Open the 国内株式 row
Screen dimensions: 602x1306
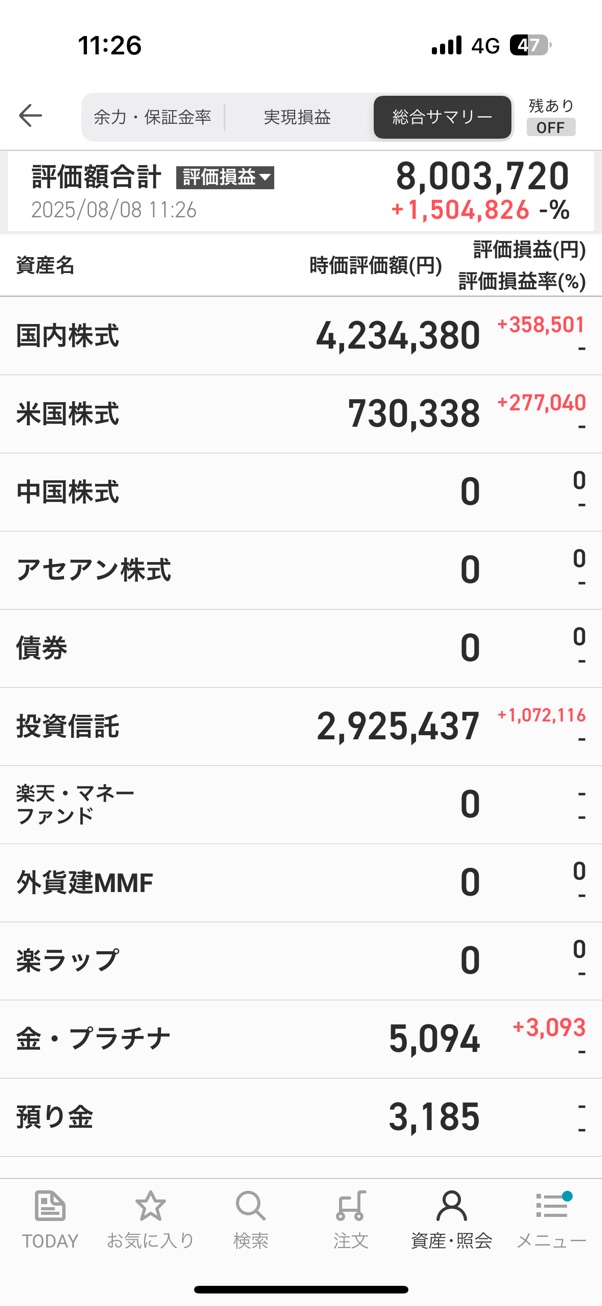click(300, 336)
